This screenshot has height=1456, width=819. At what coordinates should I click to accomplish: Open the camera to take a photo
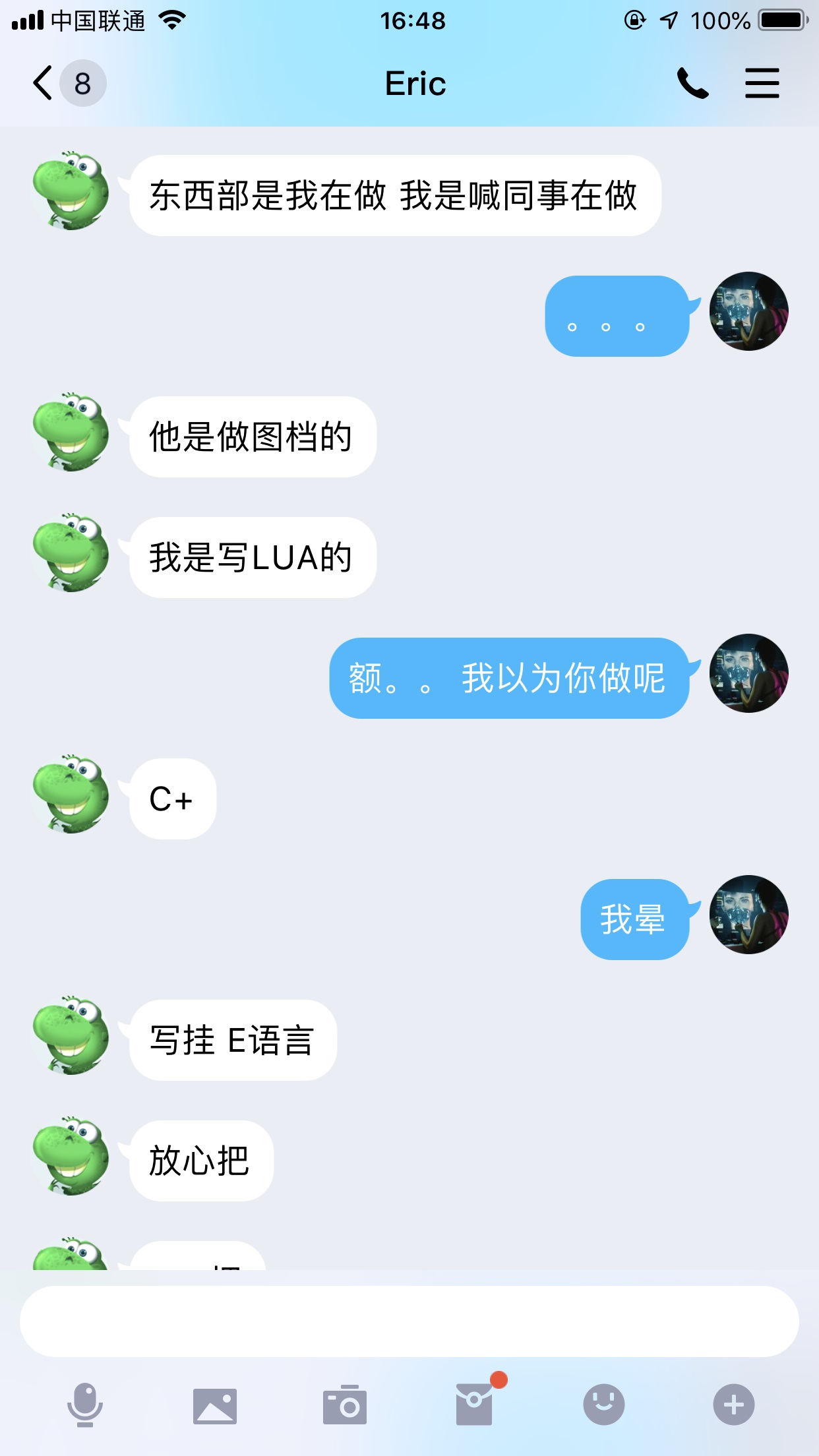pos(344,1405)
